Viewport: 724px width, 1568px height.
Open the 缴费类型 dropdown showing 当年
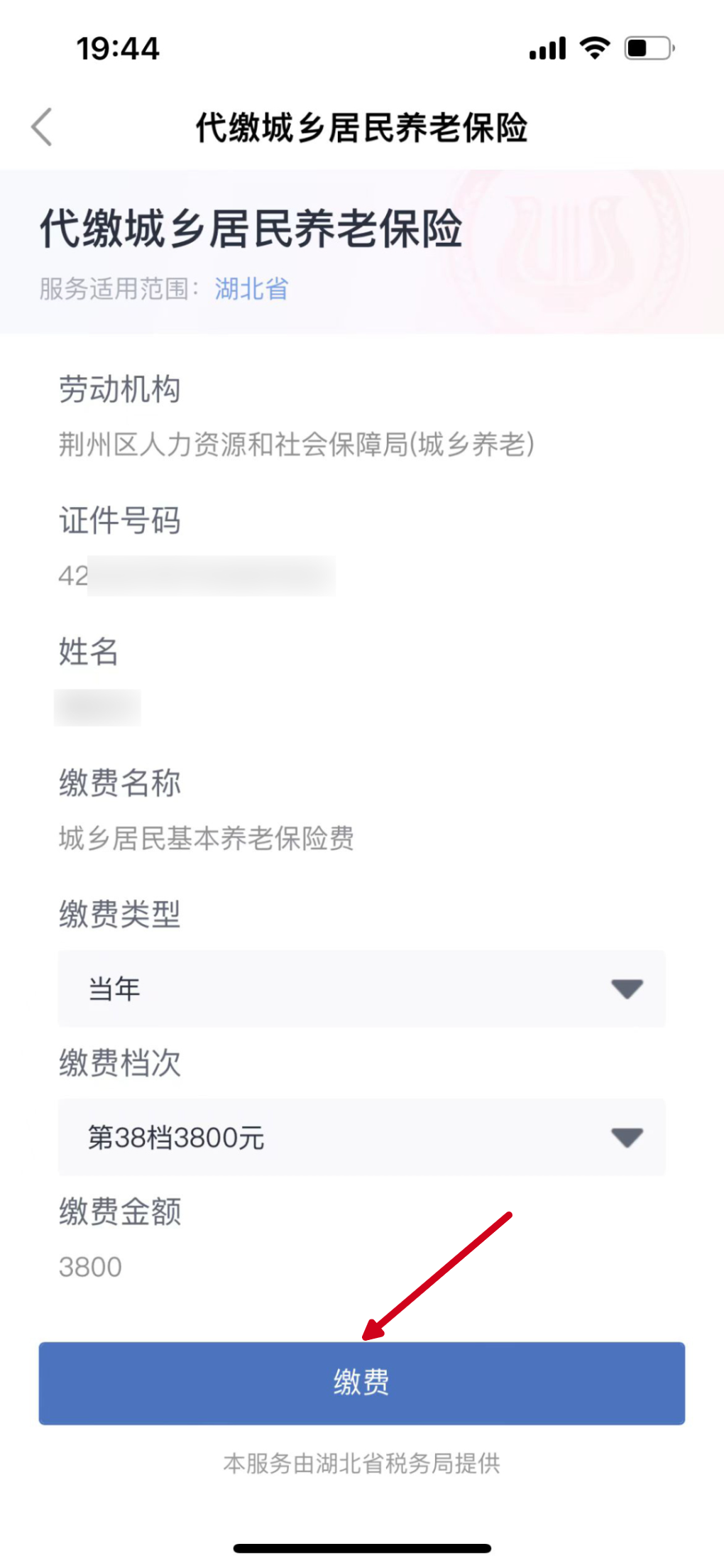tap(361, 989)
